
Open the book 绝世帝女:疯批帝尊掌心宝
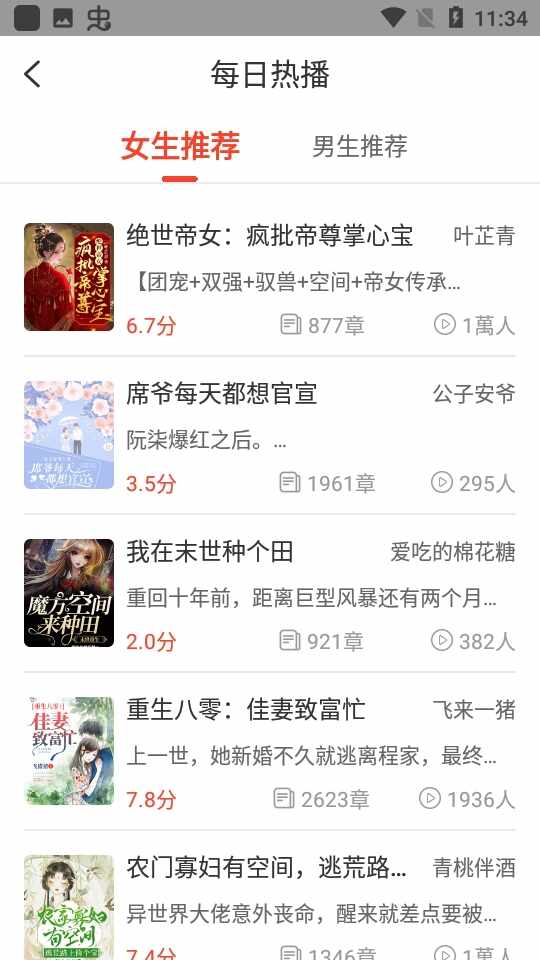pos(270,277)
